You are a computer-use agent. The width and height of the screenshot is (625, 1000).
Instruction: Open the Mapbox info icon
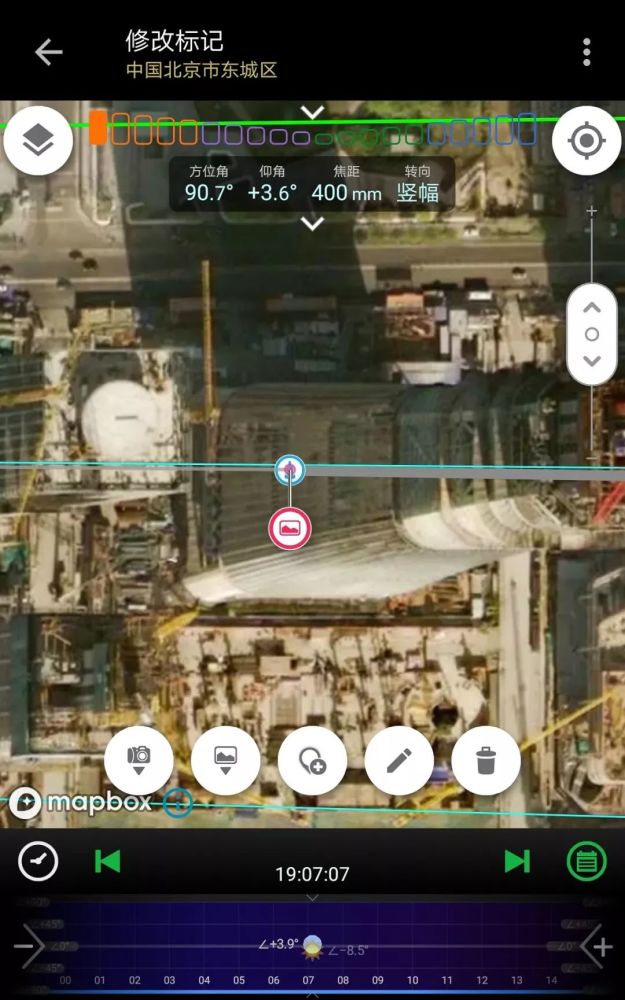177,802
